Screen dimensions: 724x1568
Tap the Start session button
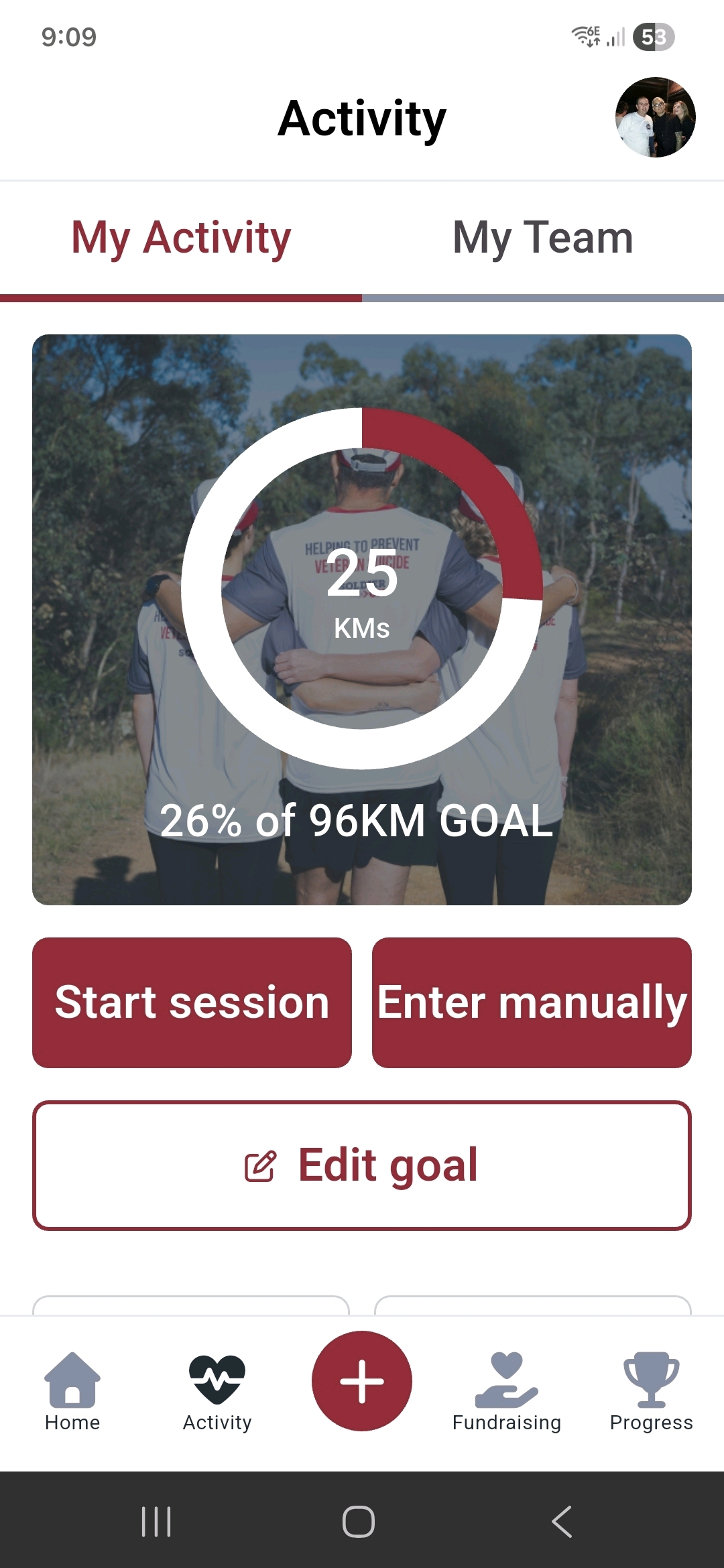click(192, 1002)
